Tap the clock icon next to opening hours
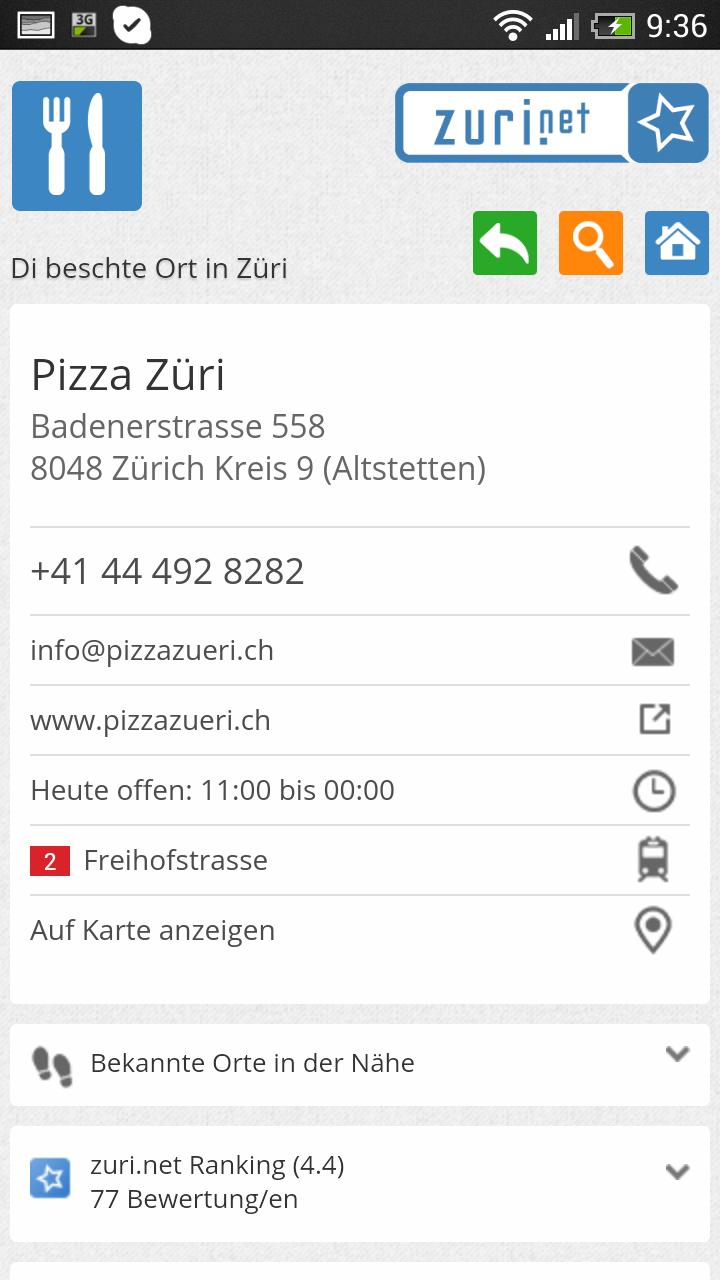Viewport: 720px width, 1280px height. [x=652, y=789]
